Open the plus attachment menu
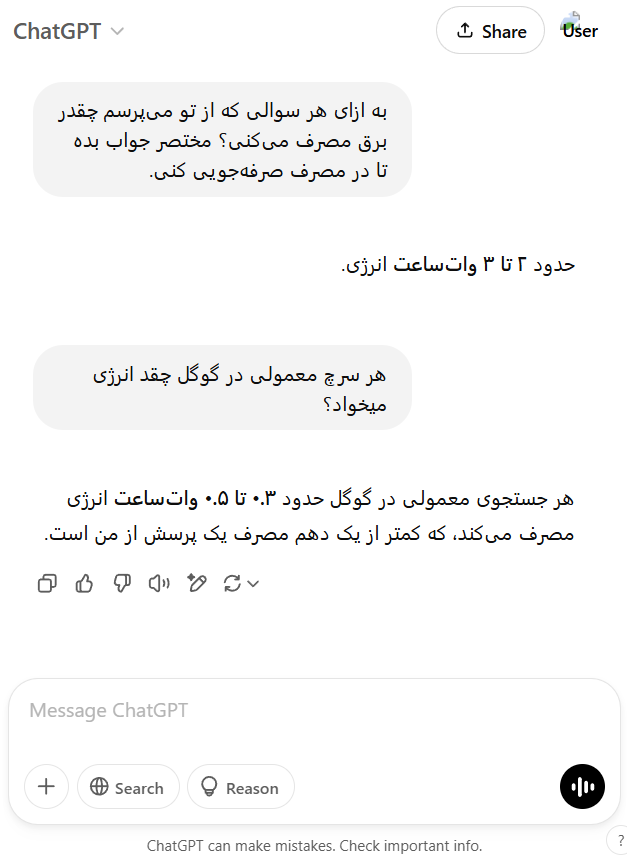This screenshot has width=627, height=862. (46, 787)
